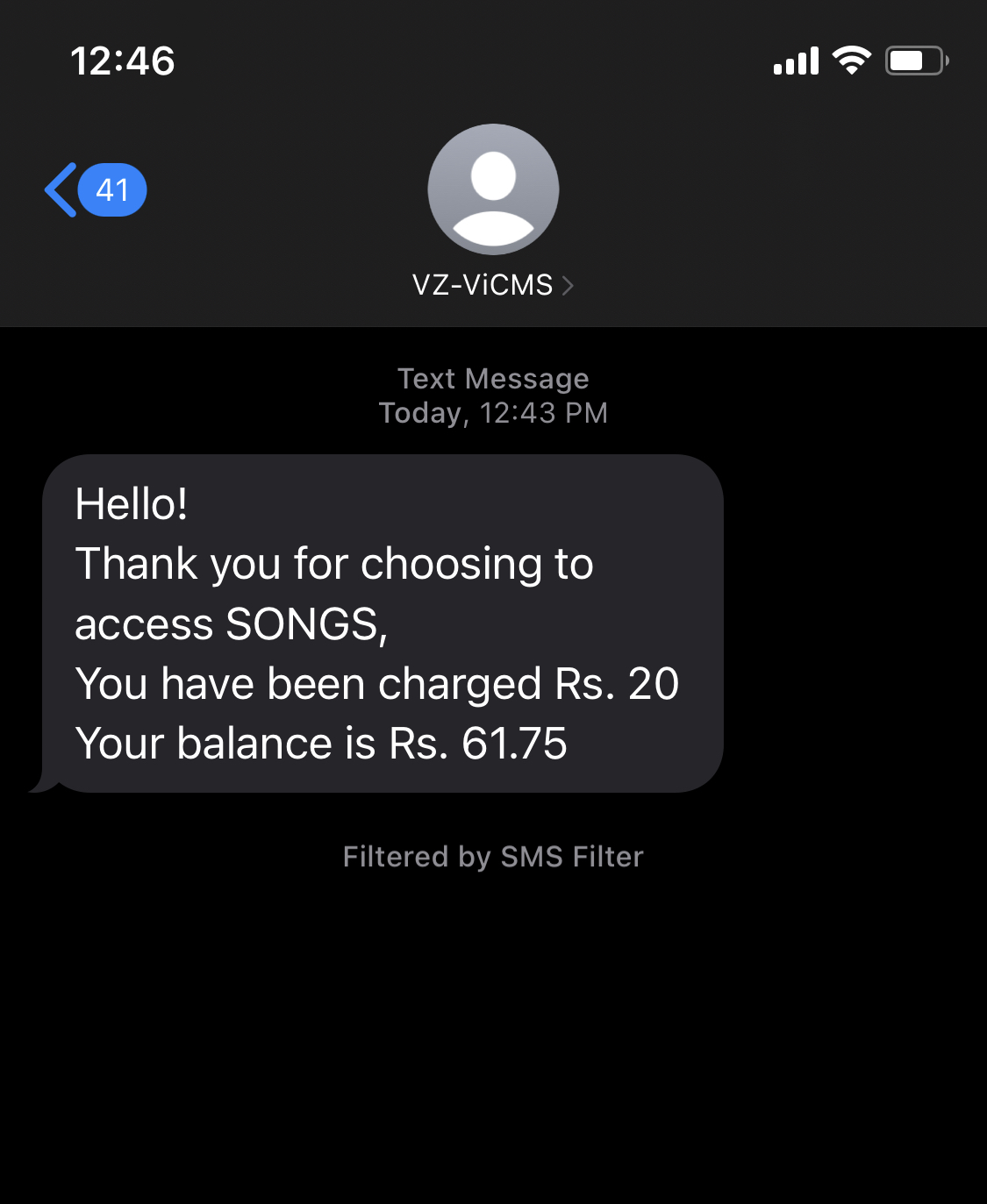987x1204 pixels.
Task: Open VZ-ViCMS contact details
Action: [492, 285]
